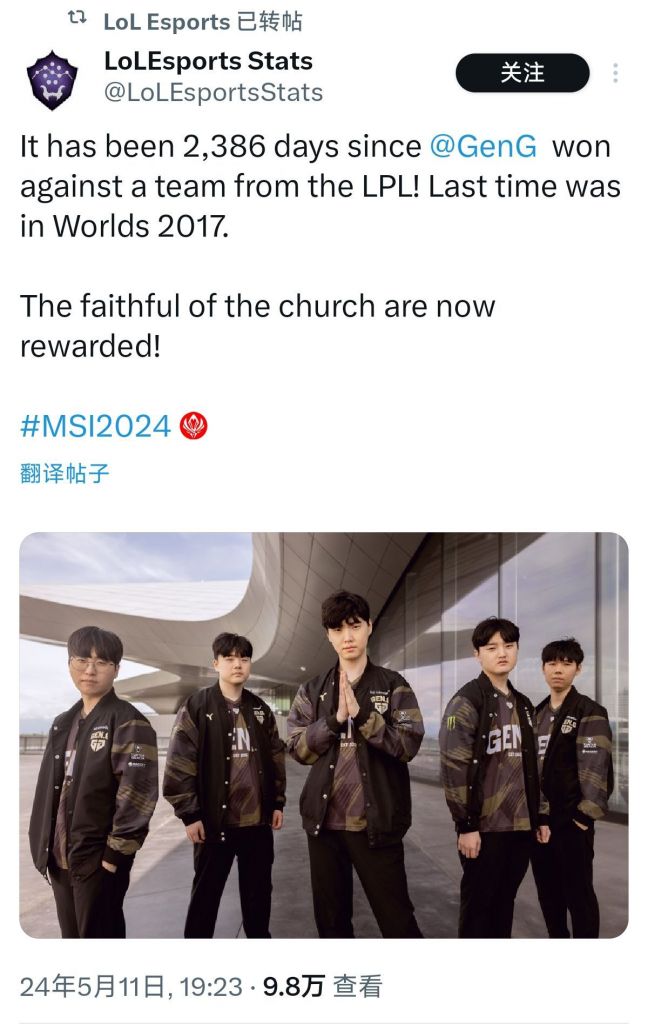Open the 9.8万 查看 view count
Image resolution: width=648 pixels, height=1024 pixels.
(x=322, y=986)
